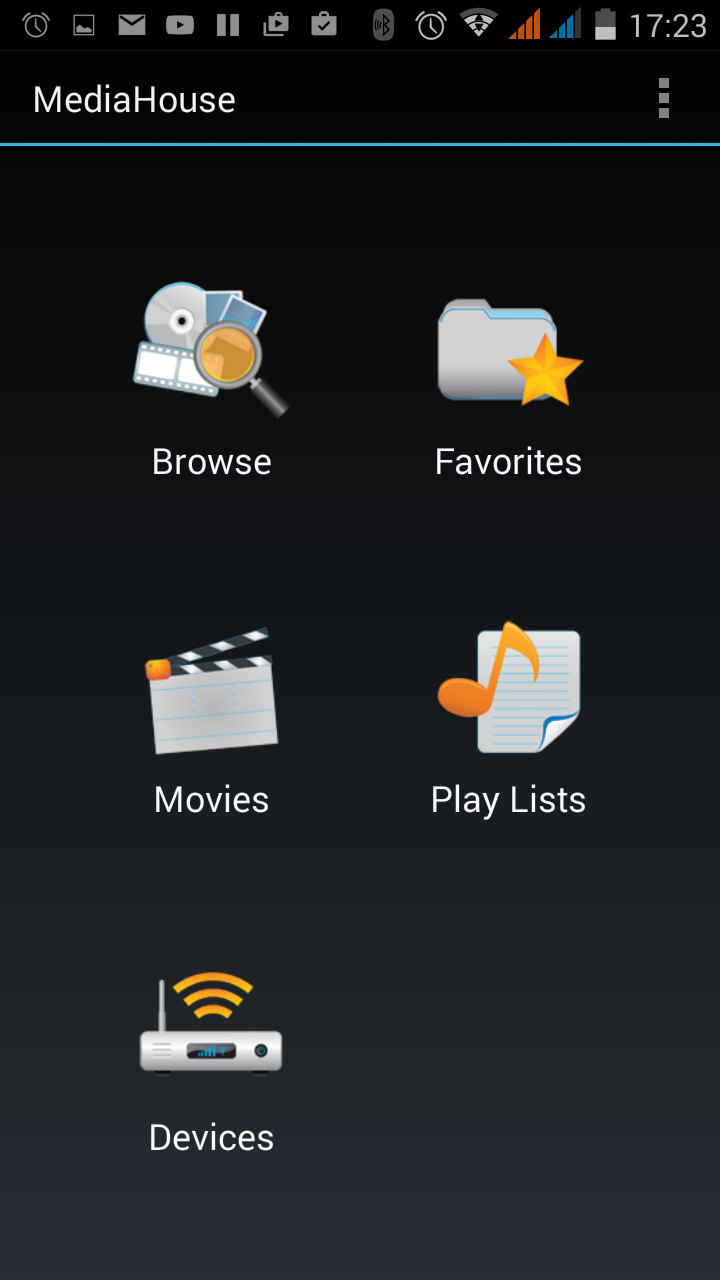The height and width of the screenshot is (1280, 720).
Task: Open the Browse section
Action: pyautogui.click(x=211, y=380)
